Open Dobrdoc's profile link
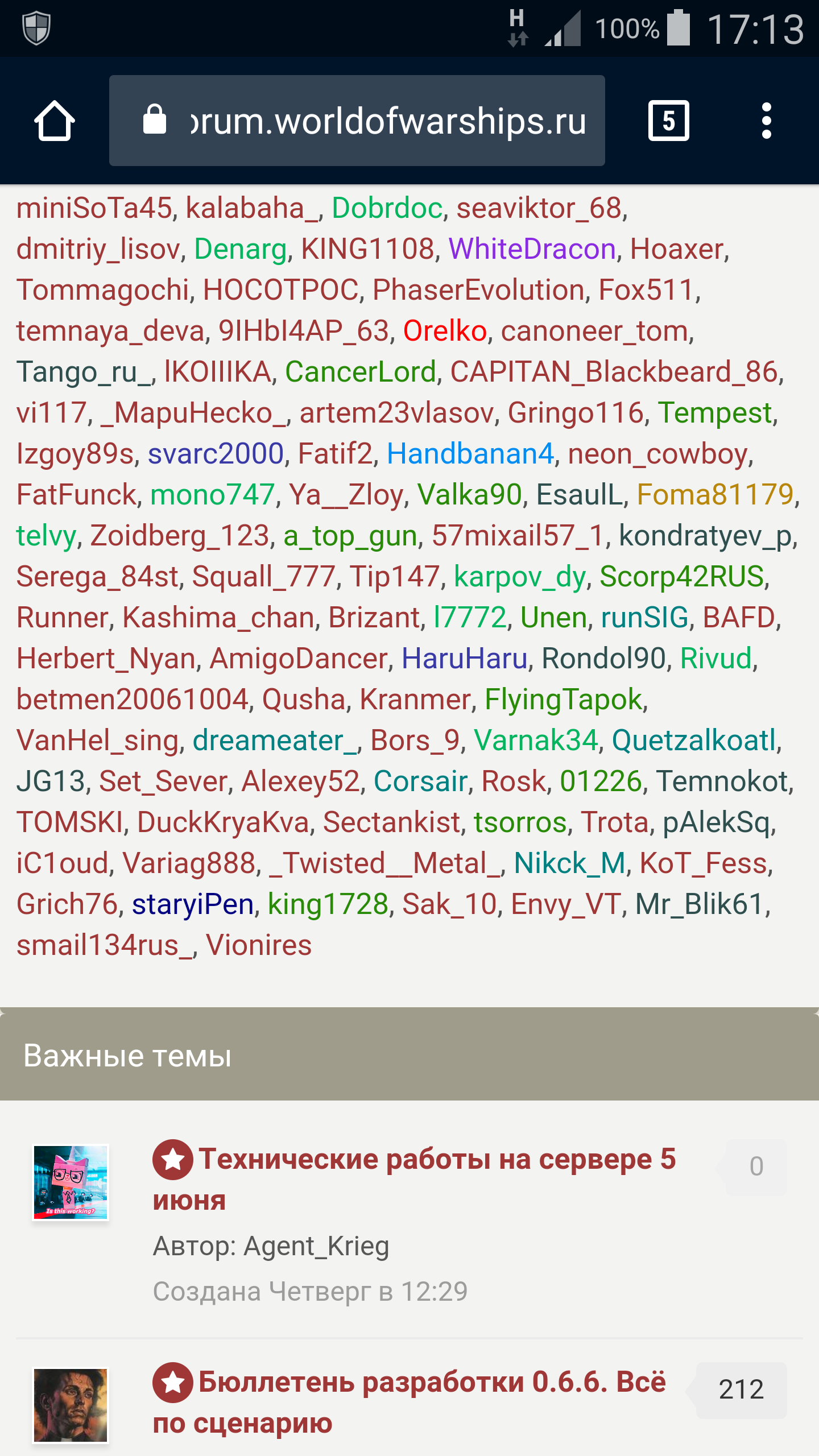The height and width of the screenshot is (1456, 819). (x=387, y=208)
